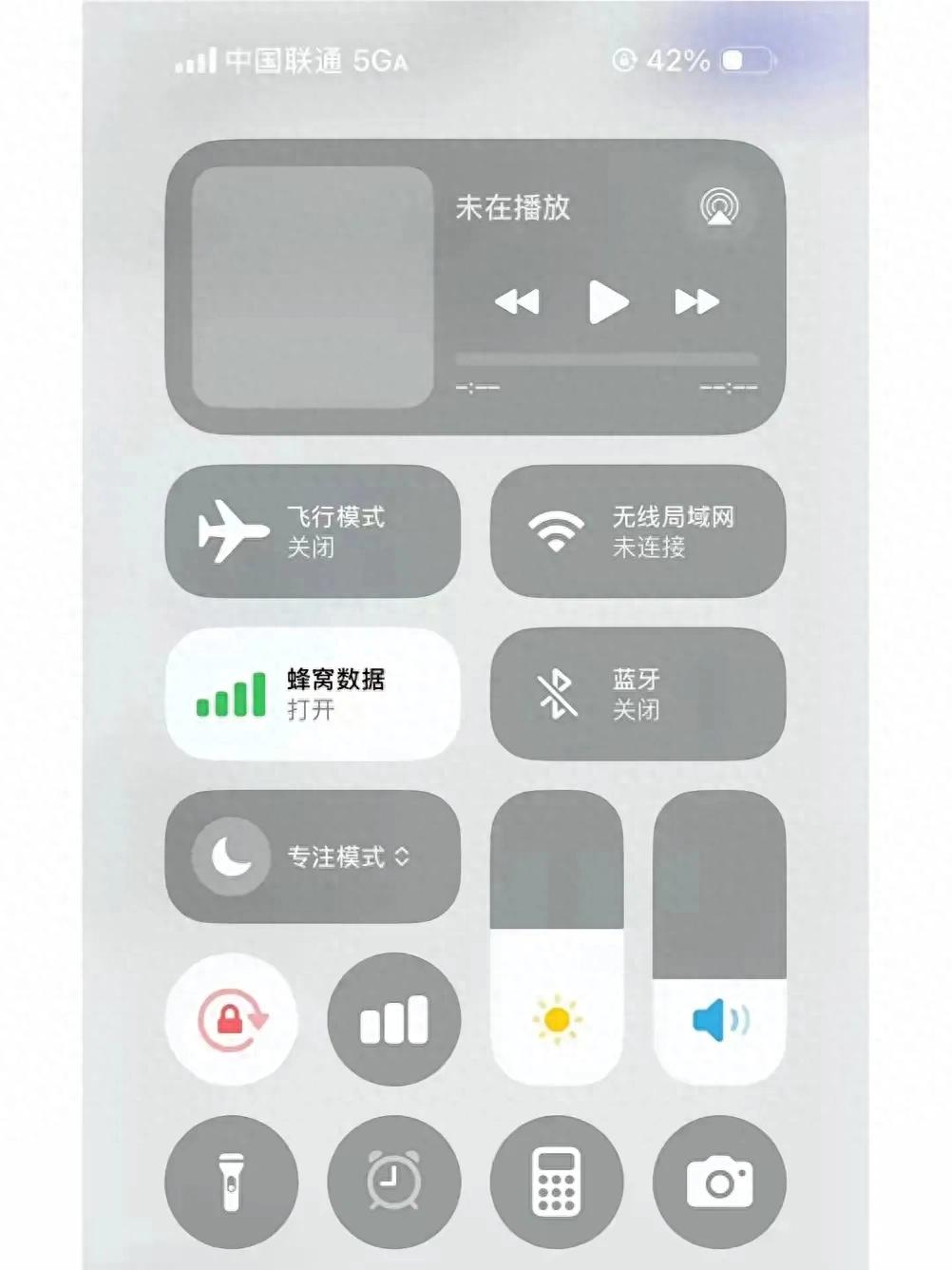The height and width of the screenshot is (1270, 952).
Task: Enable 飞行模式 (Airplane mode)
Action: click(x=313, y=531)
